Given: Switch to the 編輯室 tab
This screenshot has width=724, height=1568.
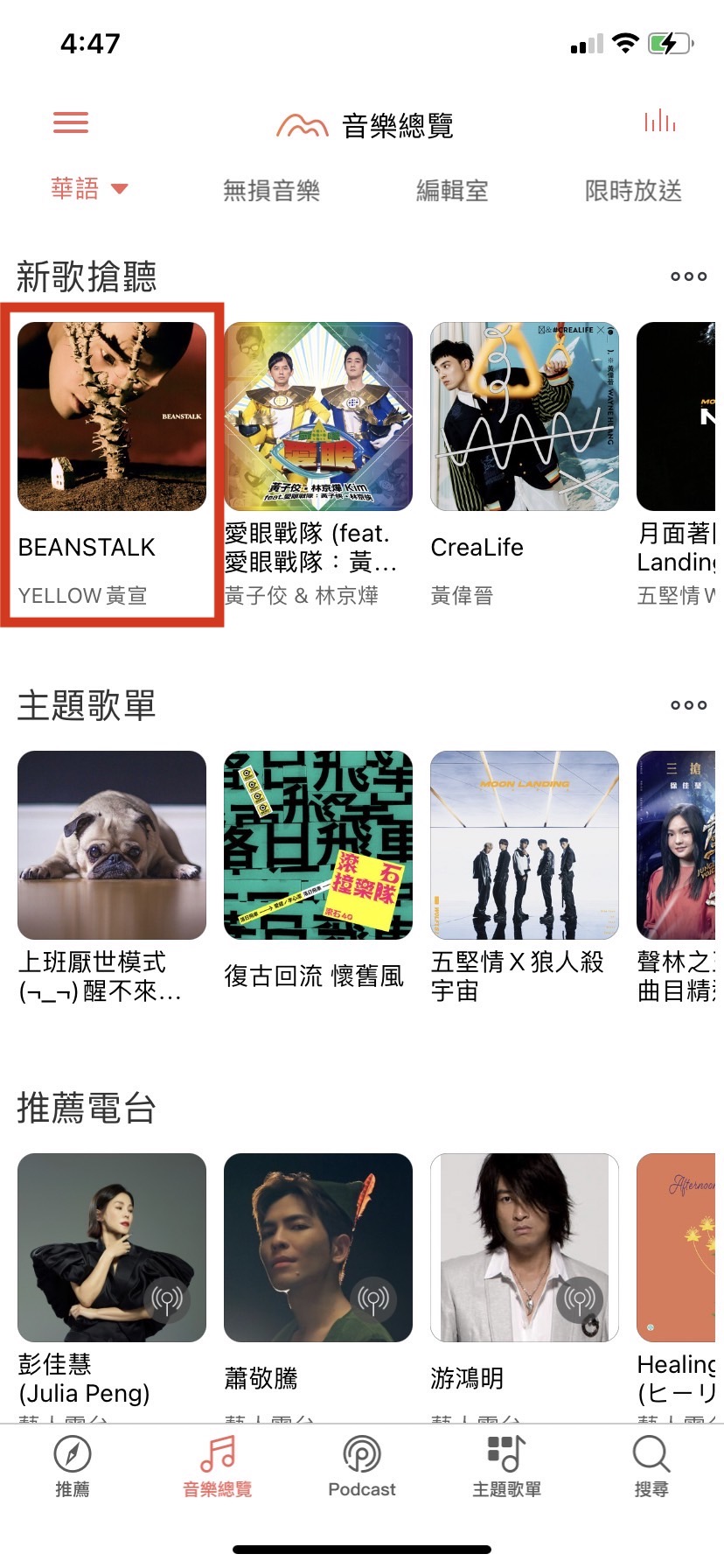Looking at the screenshot, I should pyautogui.click(x=452, y=190).
